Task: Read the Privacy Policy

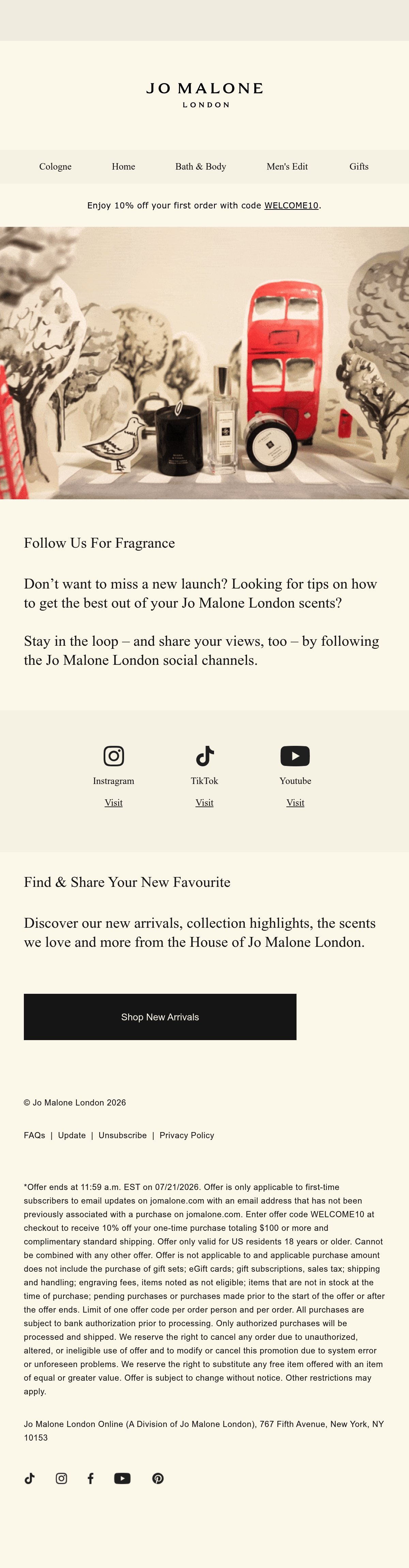Action: pos(186,1136)
